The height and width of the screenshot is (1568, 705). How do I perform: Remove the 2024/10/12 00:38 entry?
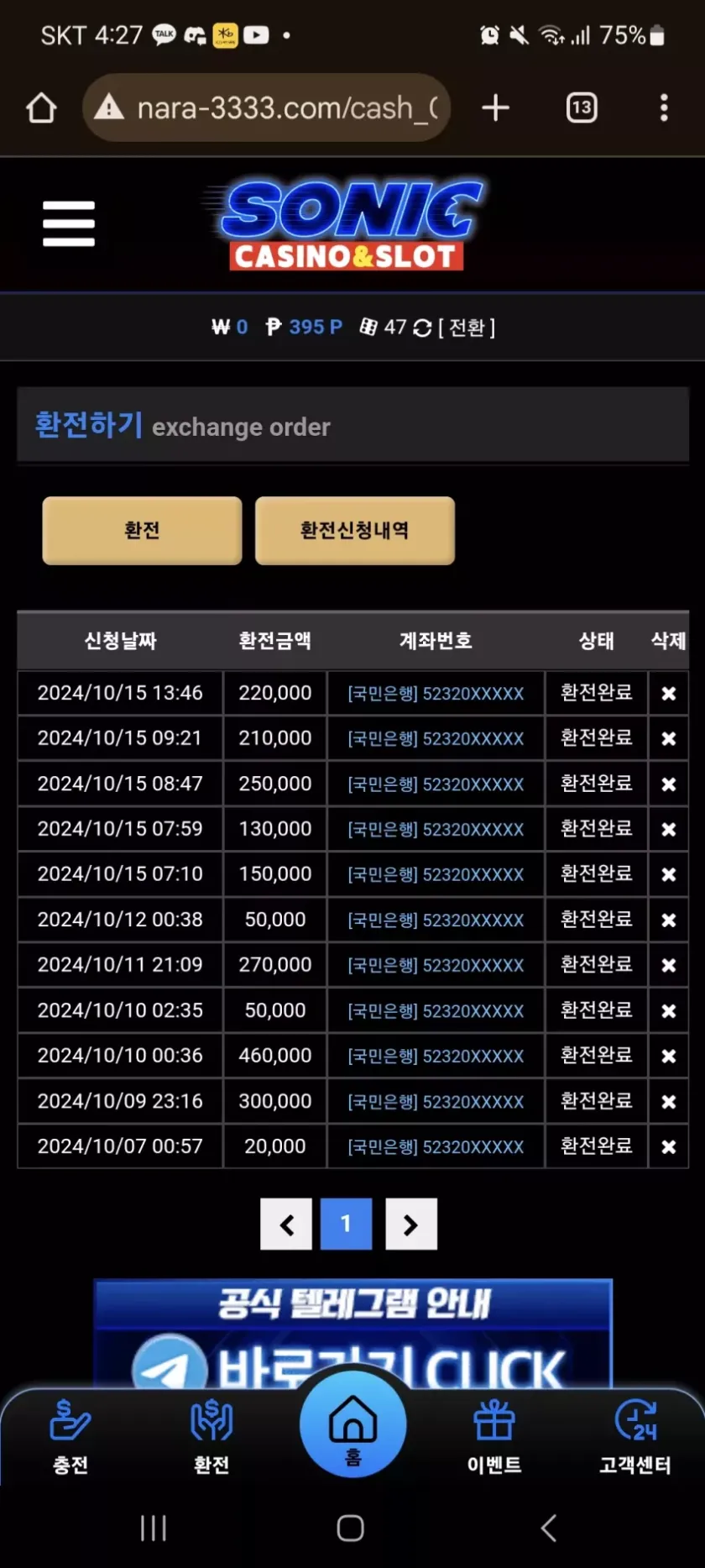[x=668, y=920]
